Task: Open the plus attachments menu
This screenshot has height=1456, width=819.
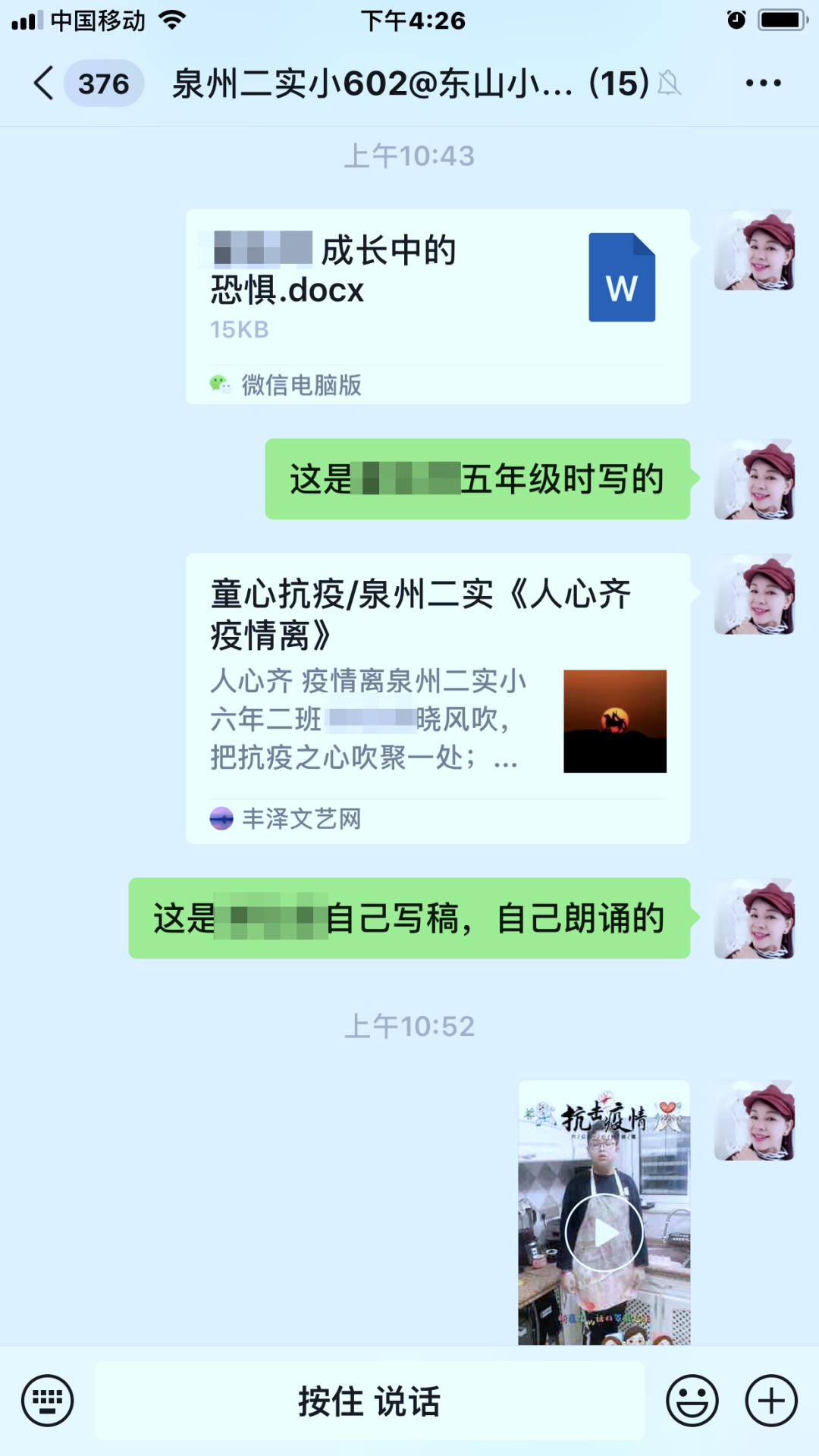Action: tap(771, 1401)
